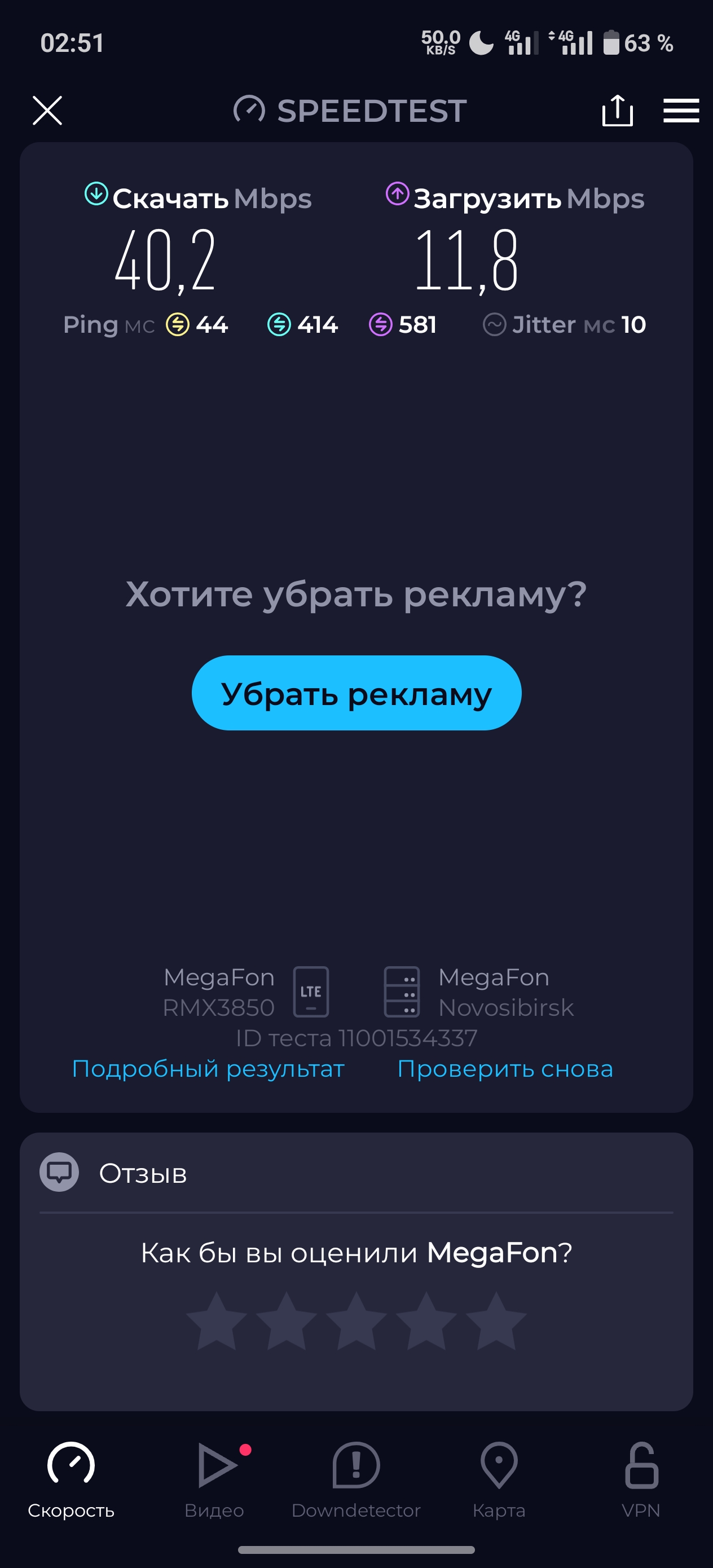
Task: Close the speed test result
Action: pyautogui.click(x=47, y=111)
